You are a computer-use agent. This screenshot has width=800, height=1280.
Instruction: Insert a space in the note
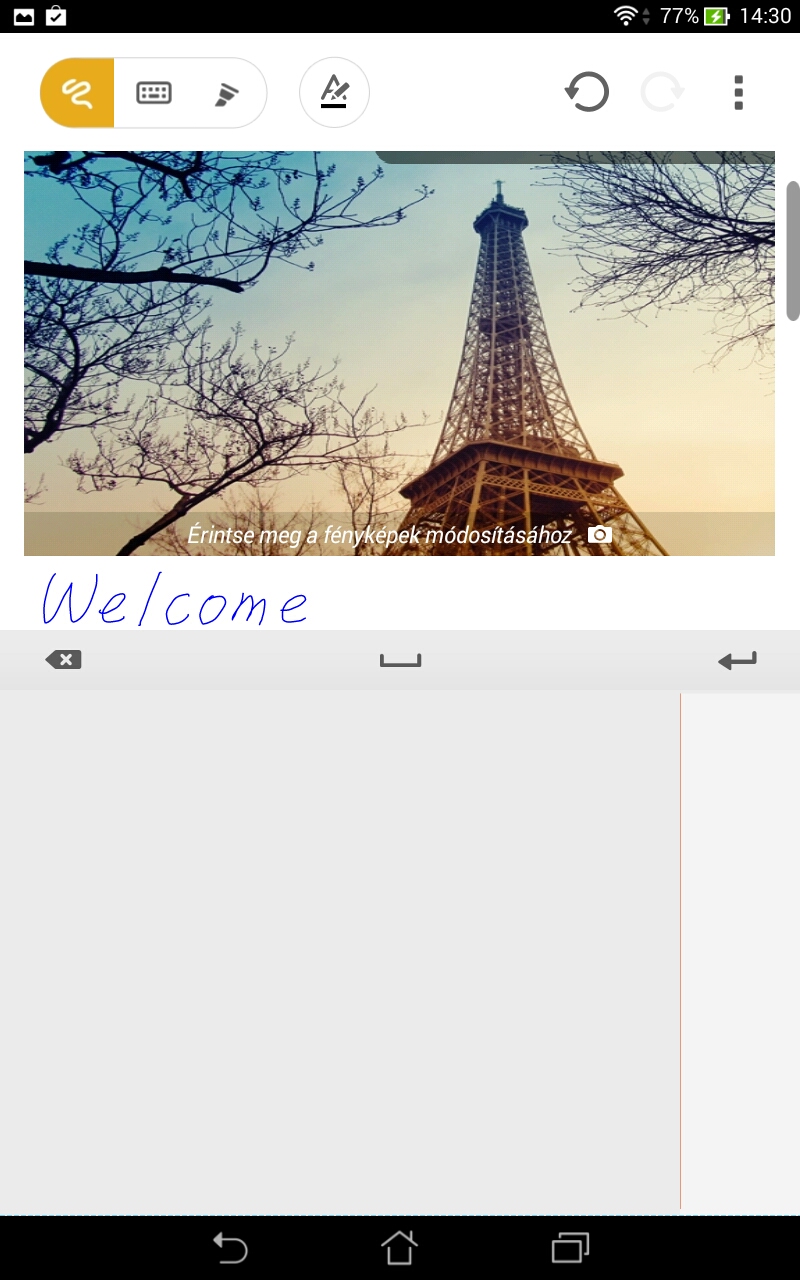point(400,660)
